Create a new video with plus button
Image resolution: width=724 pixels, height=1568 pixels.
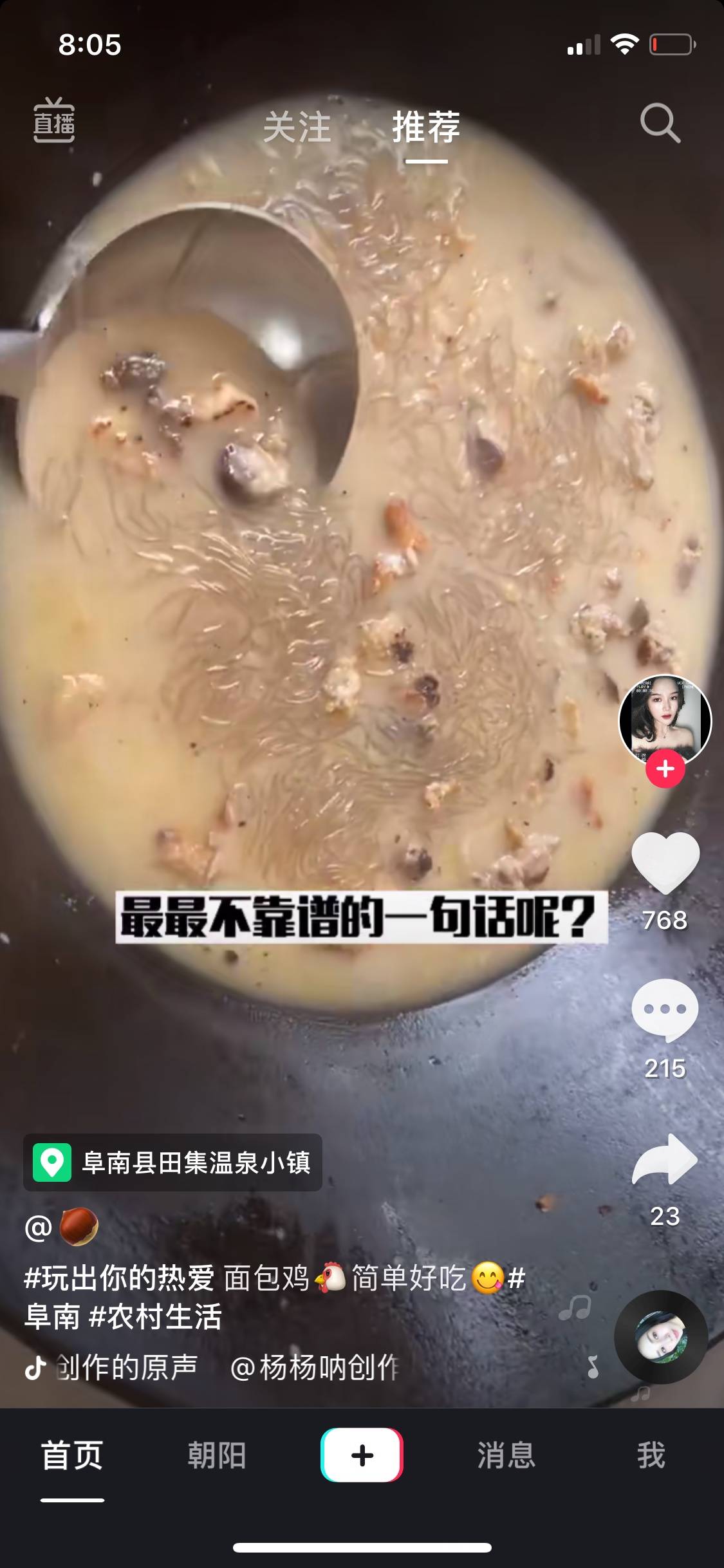[362, 1455]
